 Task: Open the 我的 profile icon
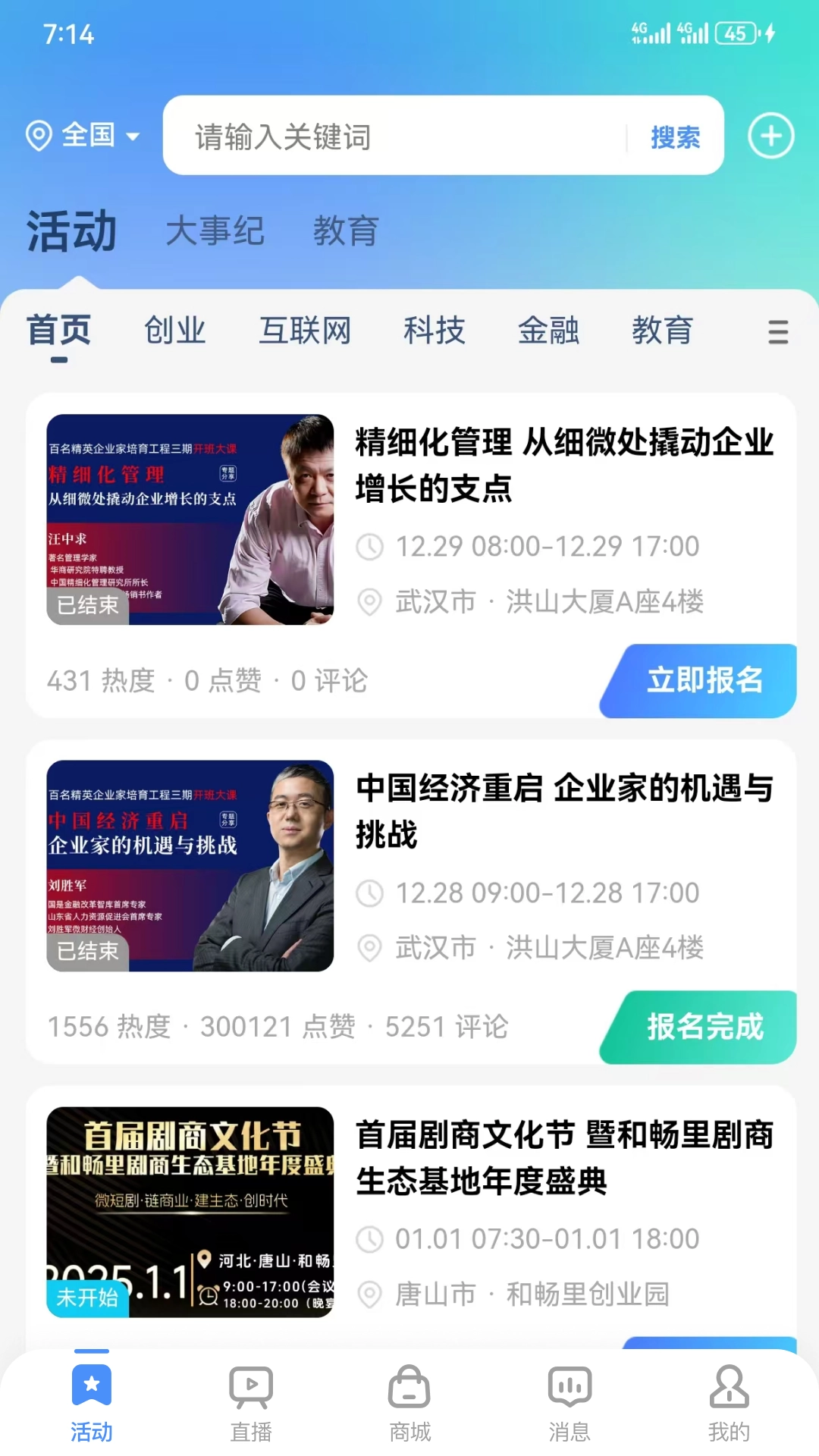click(x=727, y=1386)
